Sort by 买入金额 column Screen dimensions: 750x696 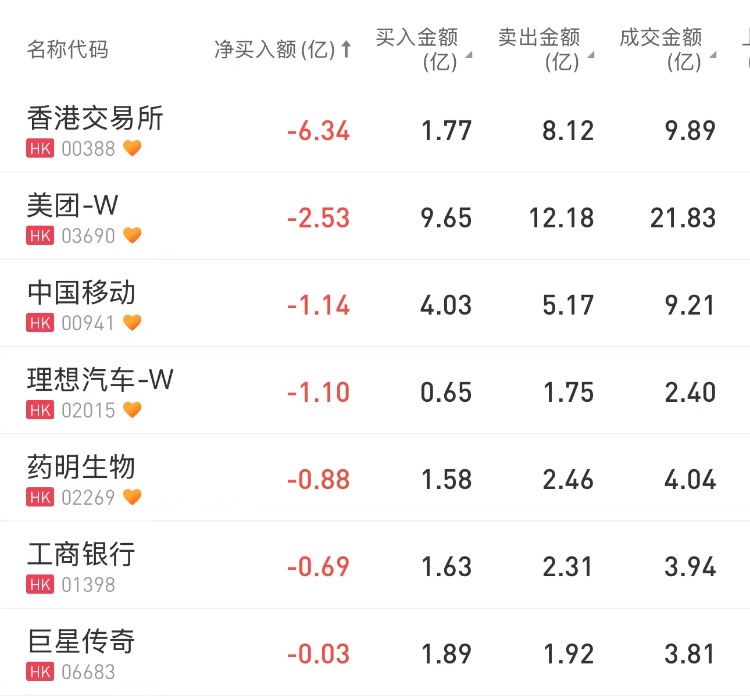[422, 49]
